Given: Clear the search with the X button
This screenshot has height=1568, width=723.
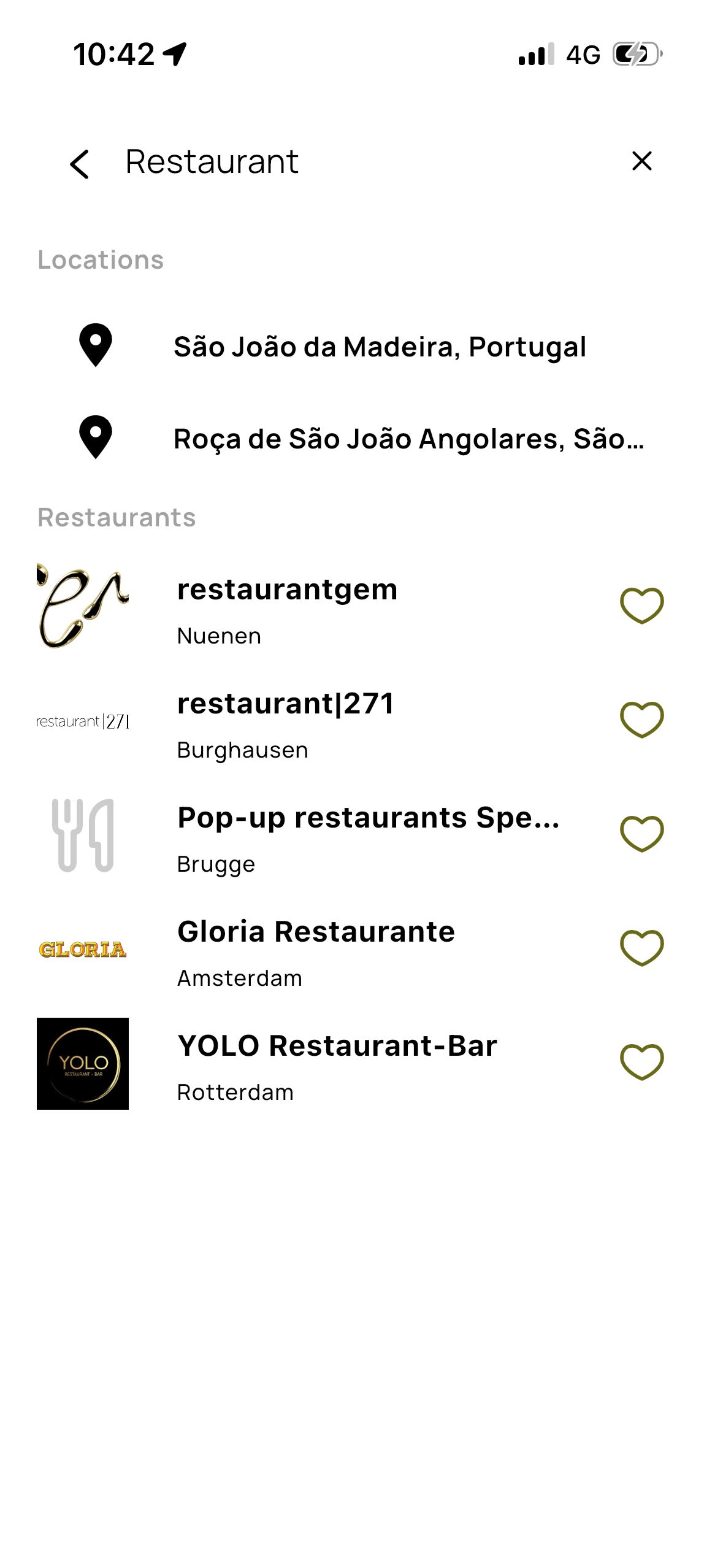Looking at the screenshot, I should 641,161.
